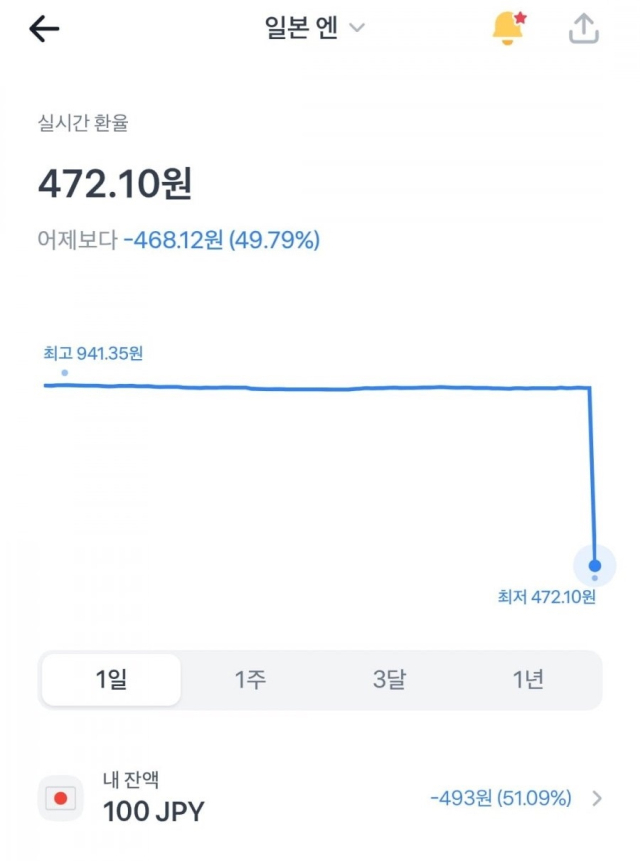Open 내 잔액 100 JPY details

(320, 798)
